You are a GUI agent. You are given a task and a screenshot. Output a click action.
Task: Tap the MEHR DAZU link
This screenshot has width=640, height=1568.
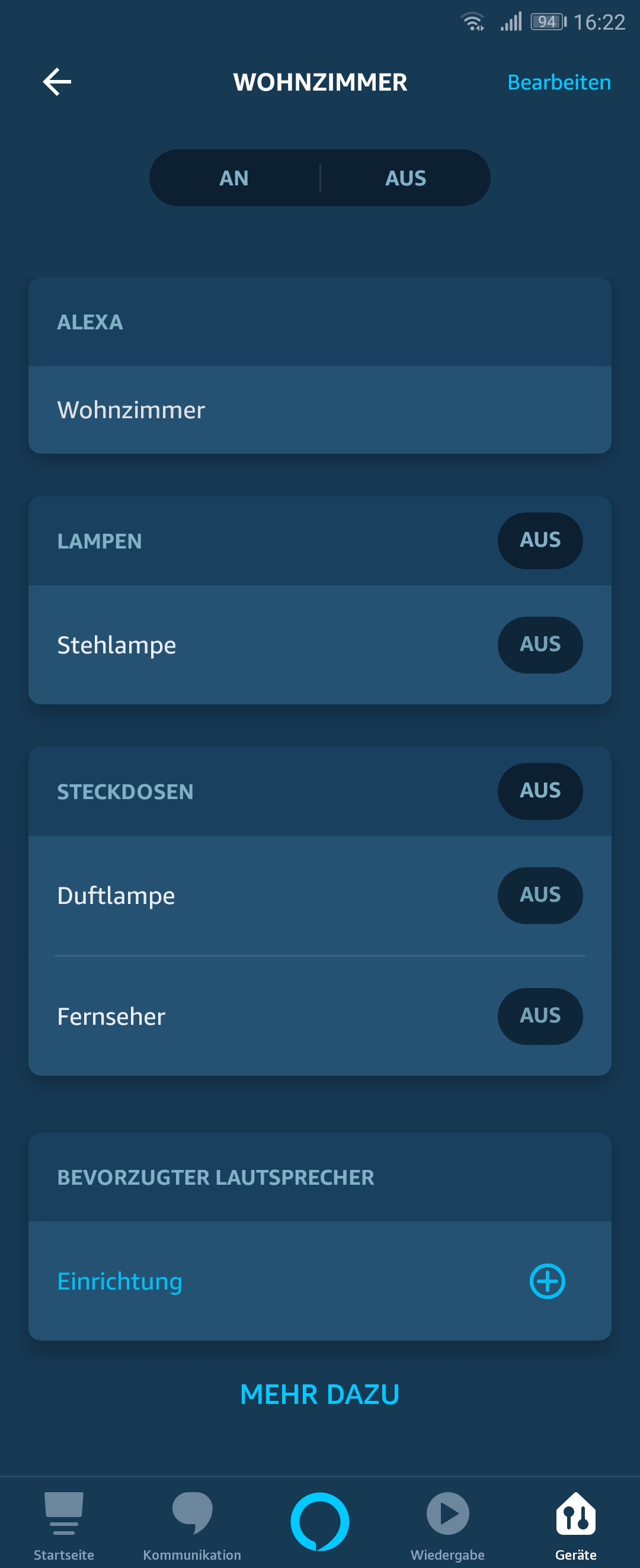tap(319, 1394)
